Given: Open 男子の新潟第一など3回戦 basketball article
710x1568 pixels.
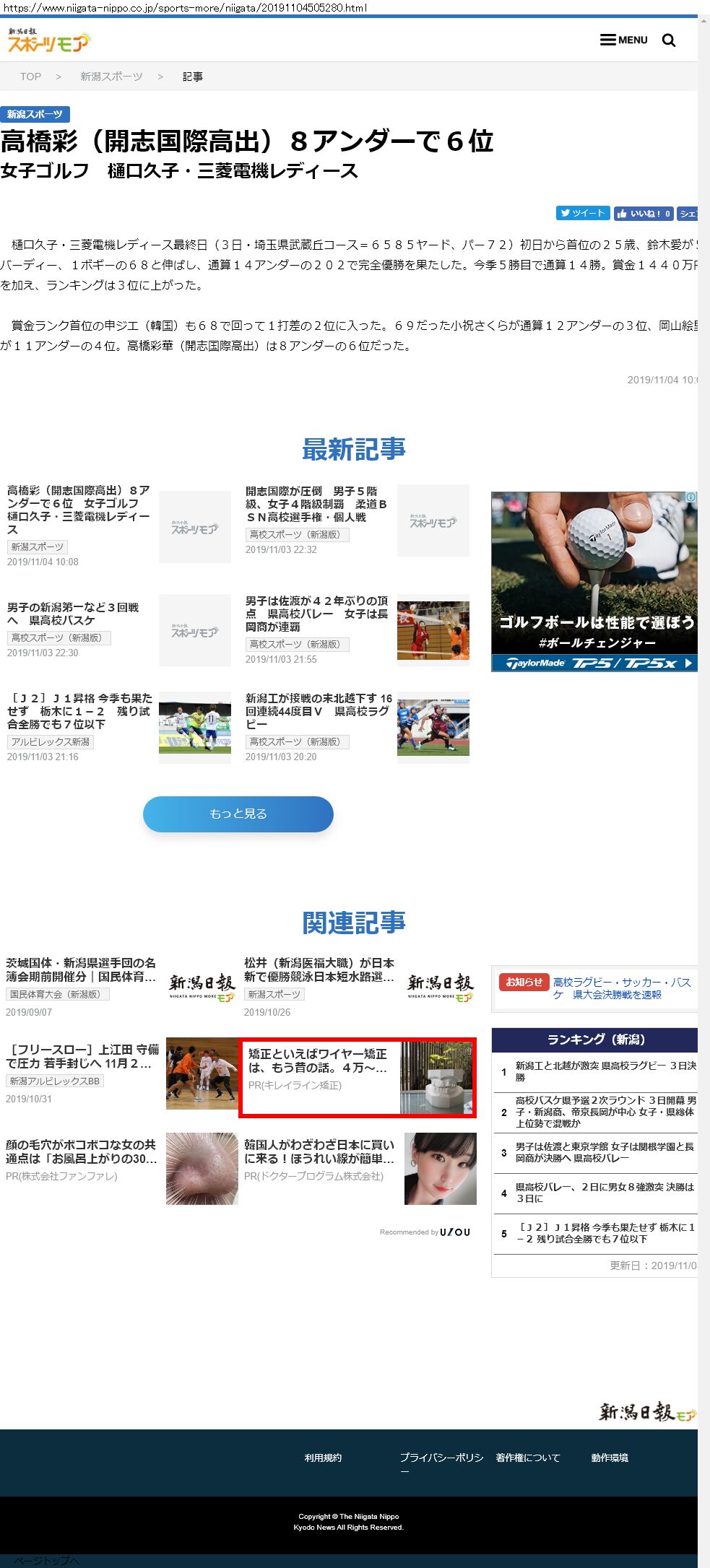Looking at the screenshot, I should click(x=72, y=614).
